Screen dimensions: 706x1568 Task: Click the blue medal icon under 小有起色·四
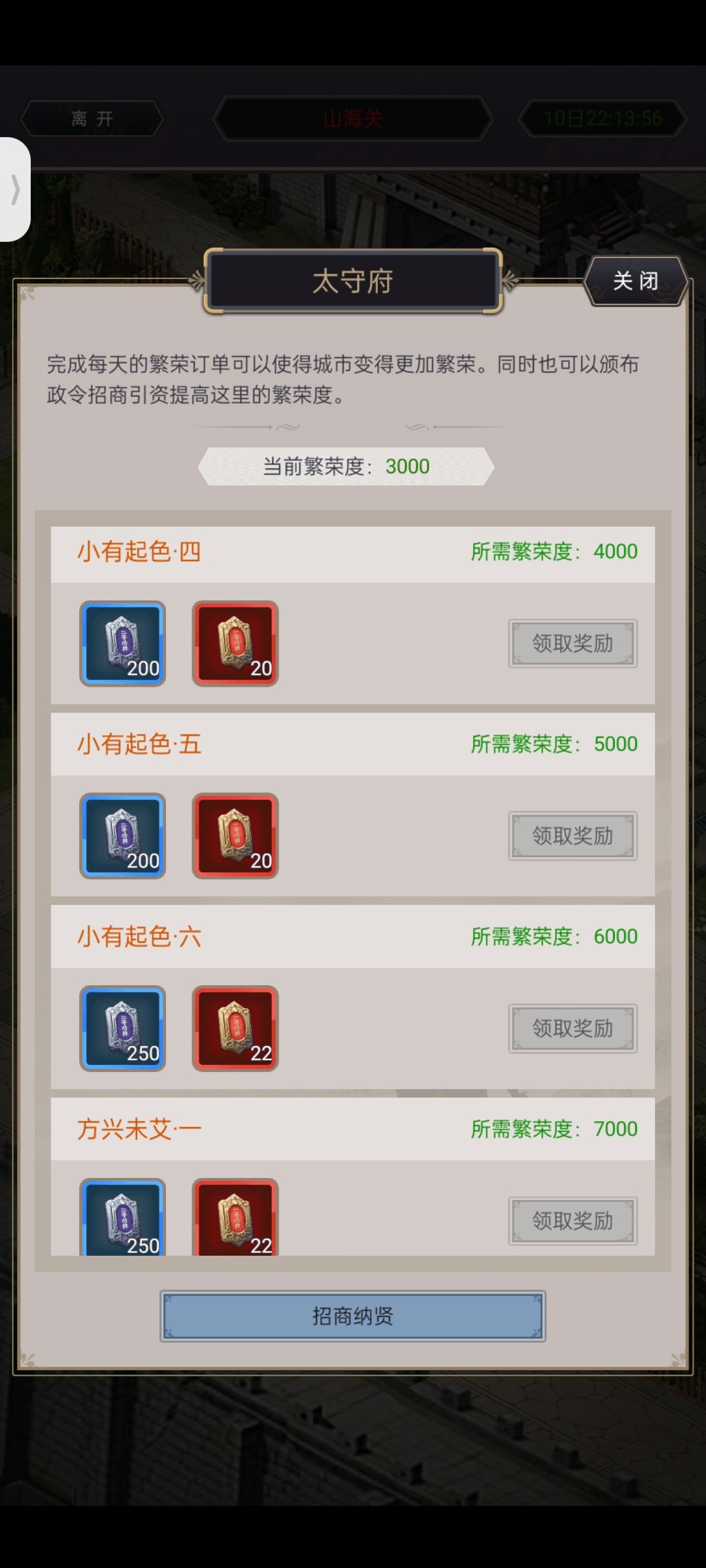122,644
